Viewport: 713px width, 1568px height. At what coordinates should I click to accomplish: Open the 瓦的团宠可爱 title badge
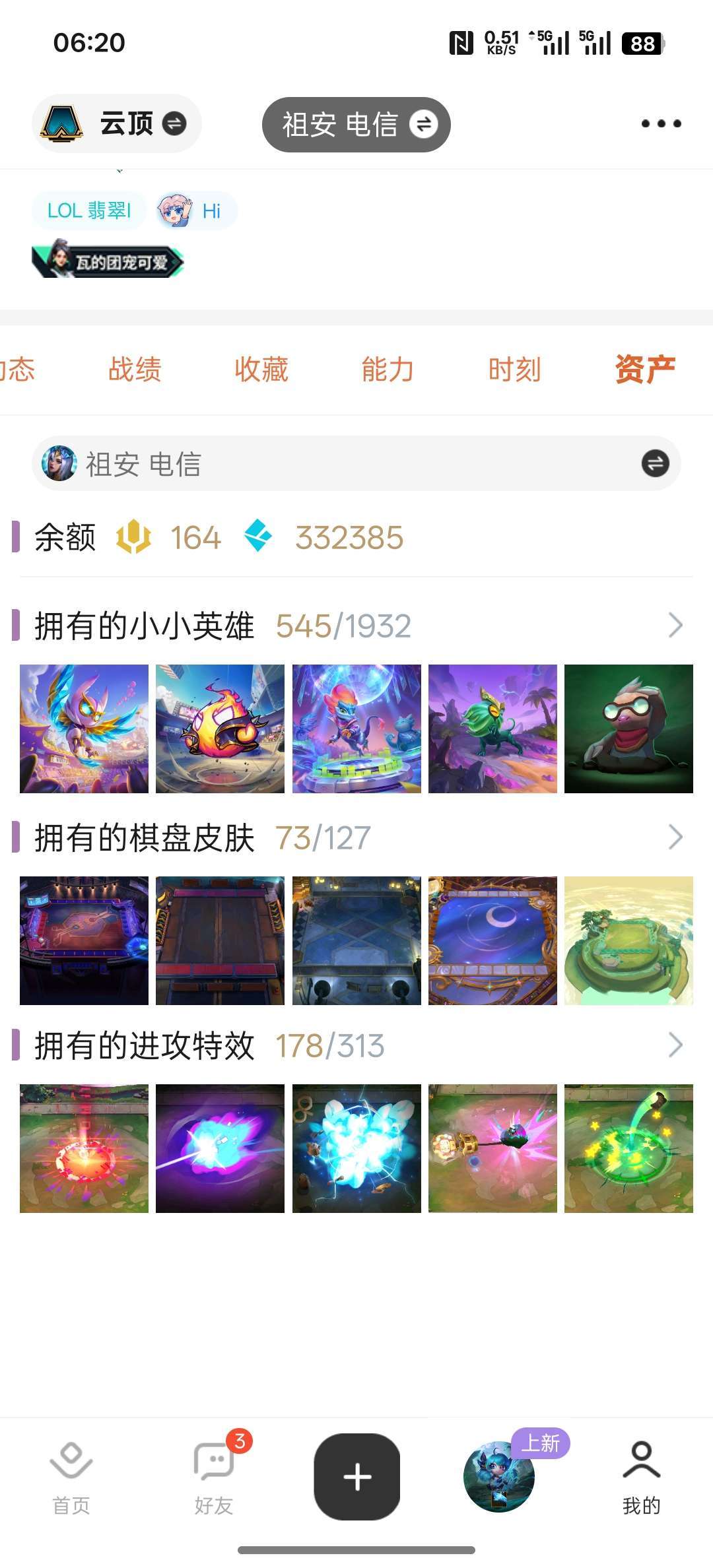coord(108,261)
